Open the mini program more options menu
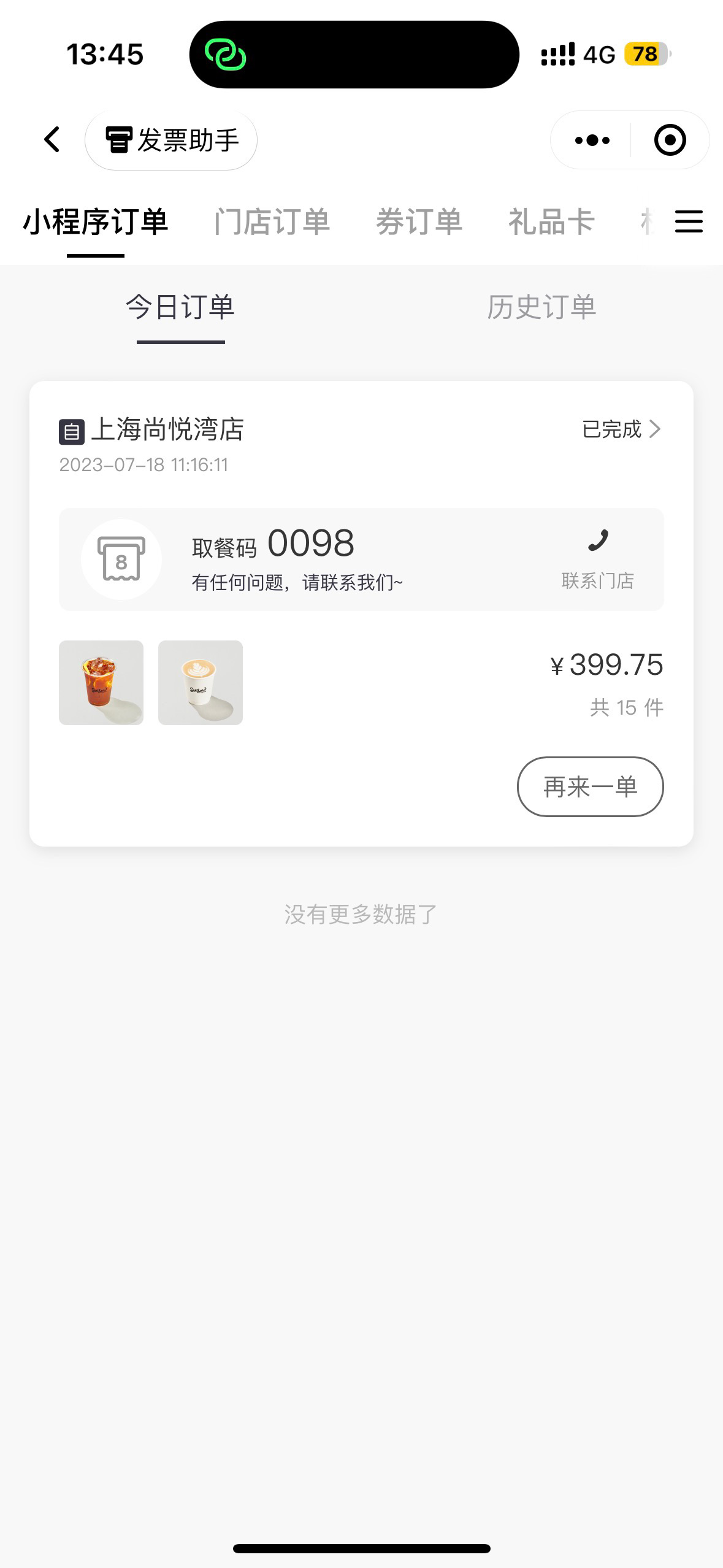The height and width of the screenshot is (1568, 723). pos(592,140)
